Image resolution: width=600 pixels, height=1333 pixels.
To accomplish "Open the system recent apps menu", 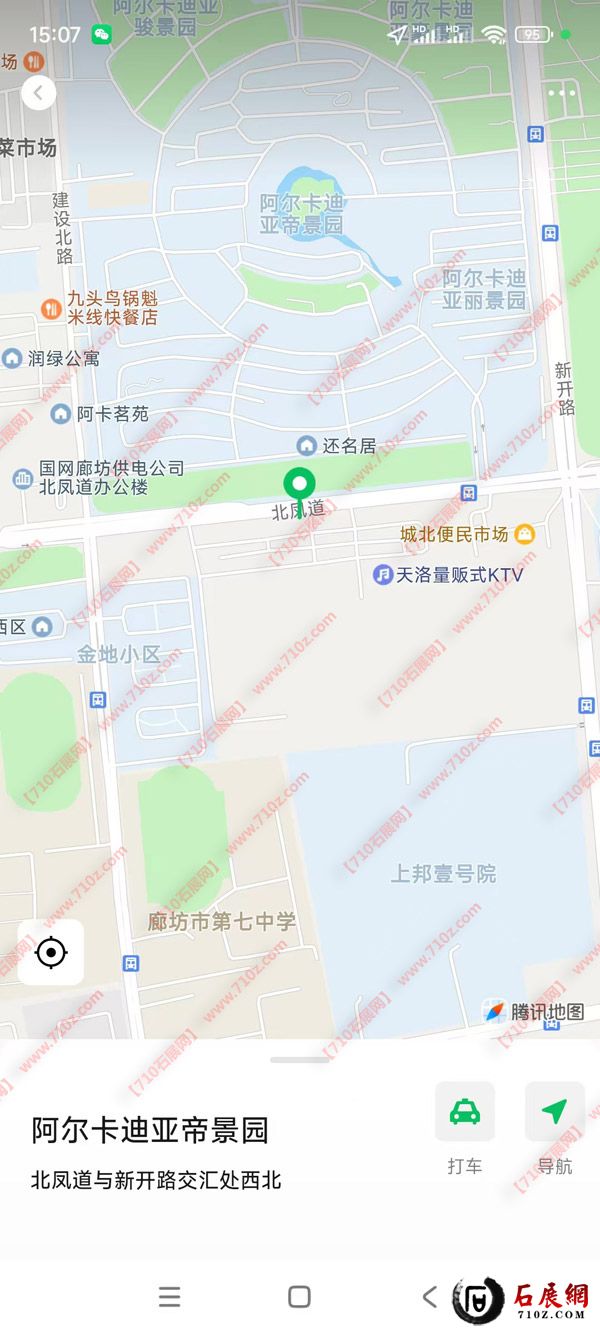I will pos(170,1297).
